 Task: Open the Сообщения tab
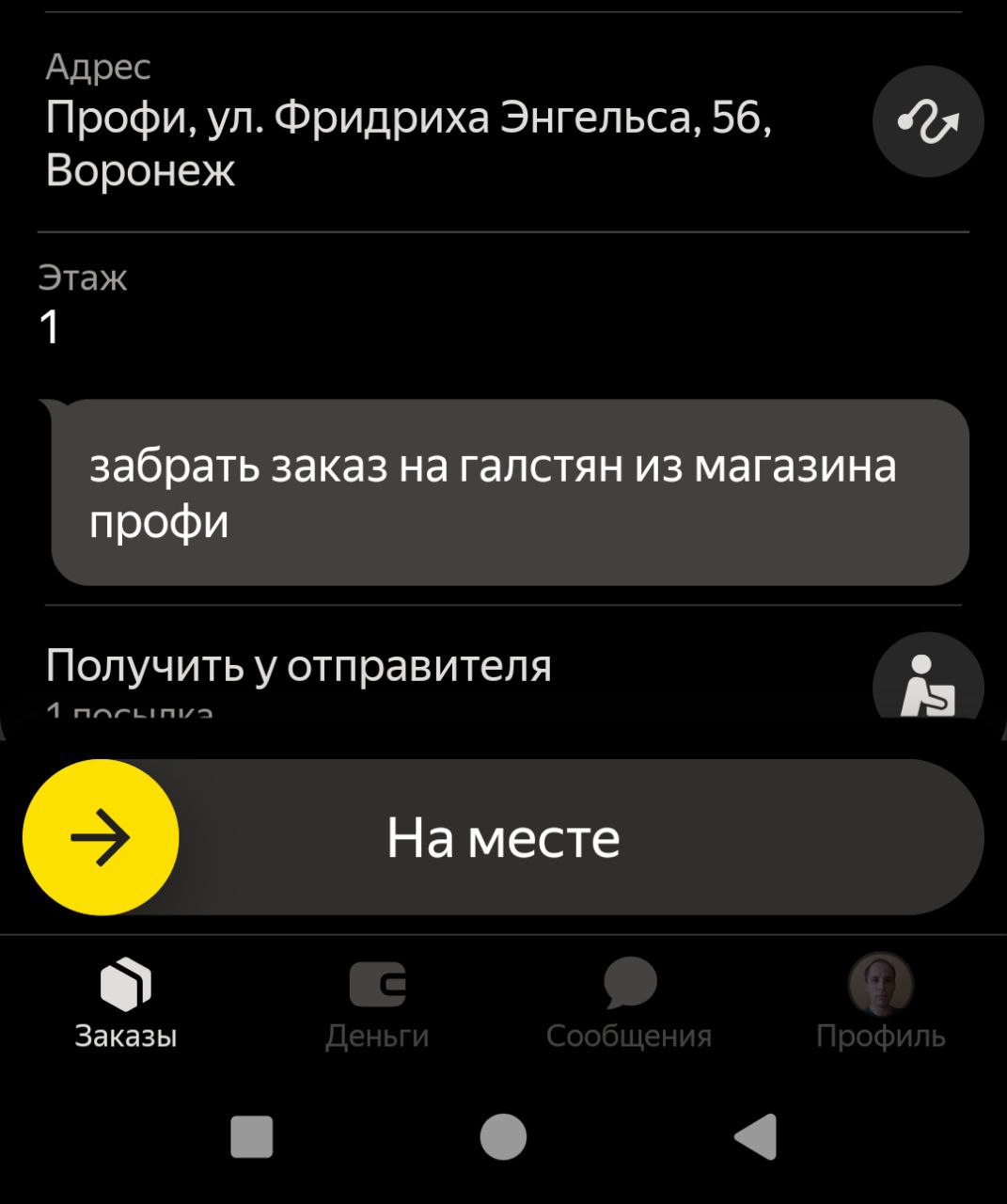(629, 1003)
